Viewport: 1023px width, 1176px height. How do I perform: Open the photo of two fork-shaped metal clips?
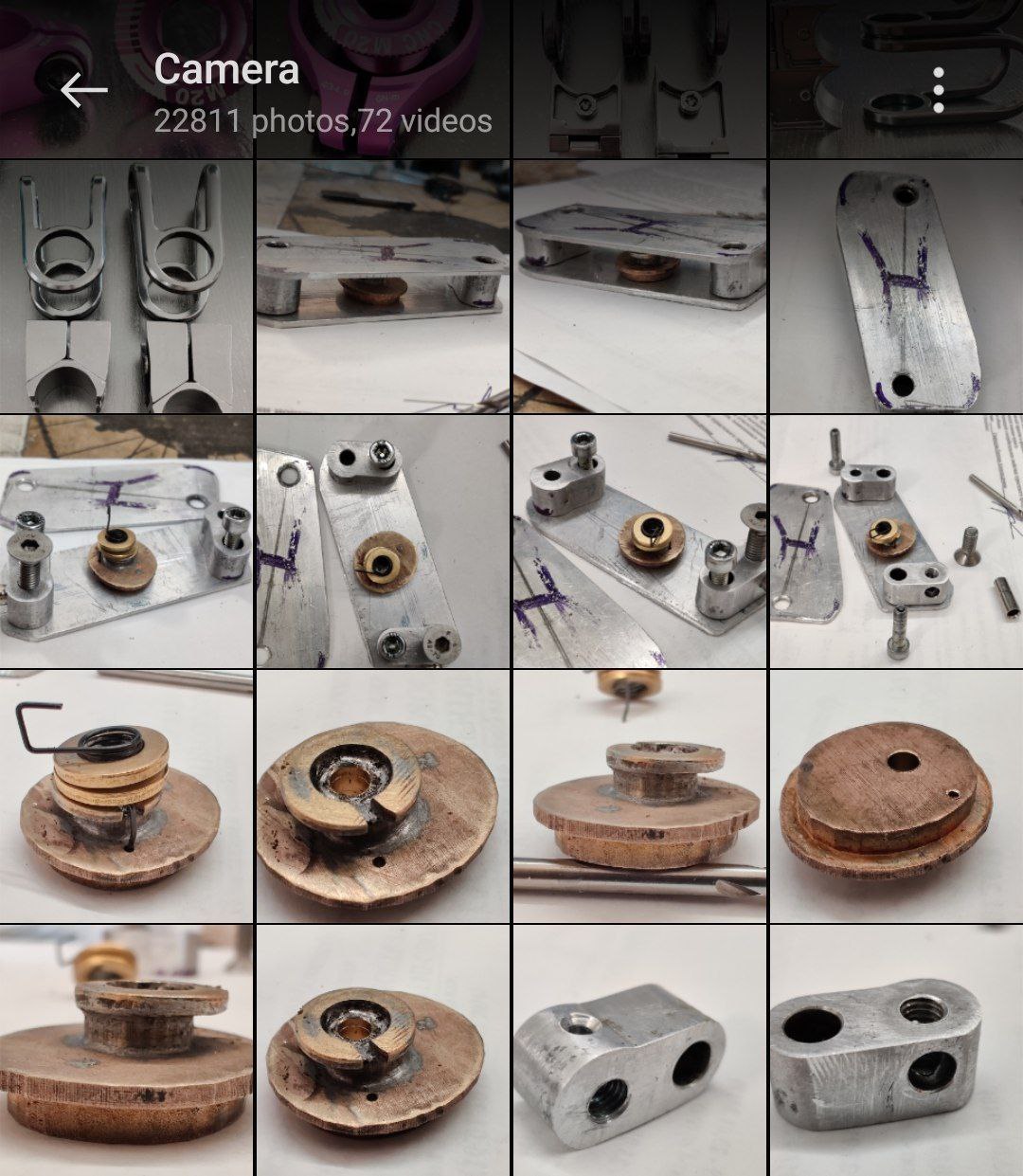pyautogui.click(x=126, y=286)
